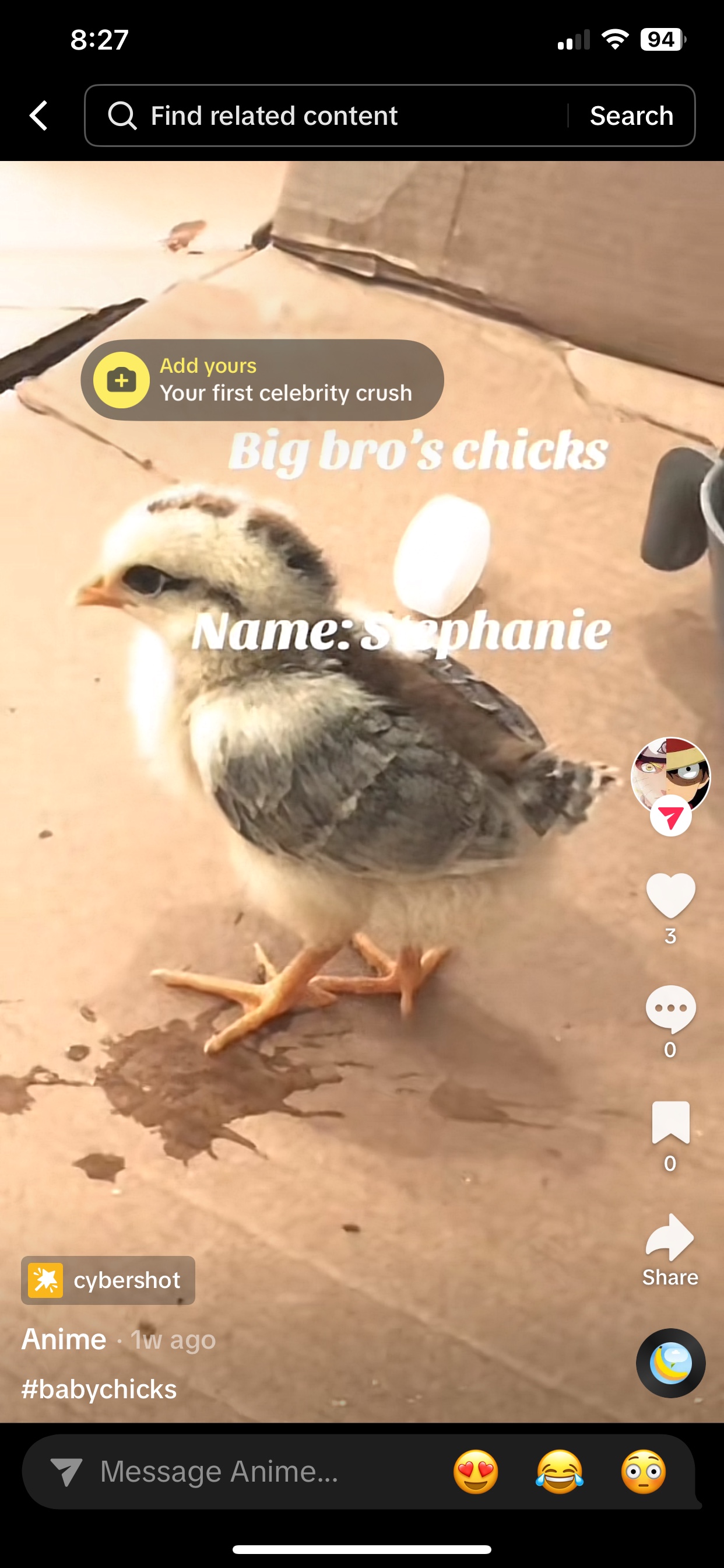Bookmark this video
This screenshot has height=1568, width=724.
click(670, 1122)
